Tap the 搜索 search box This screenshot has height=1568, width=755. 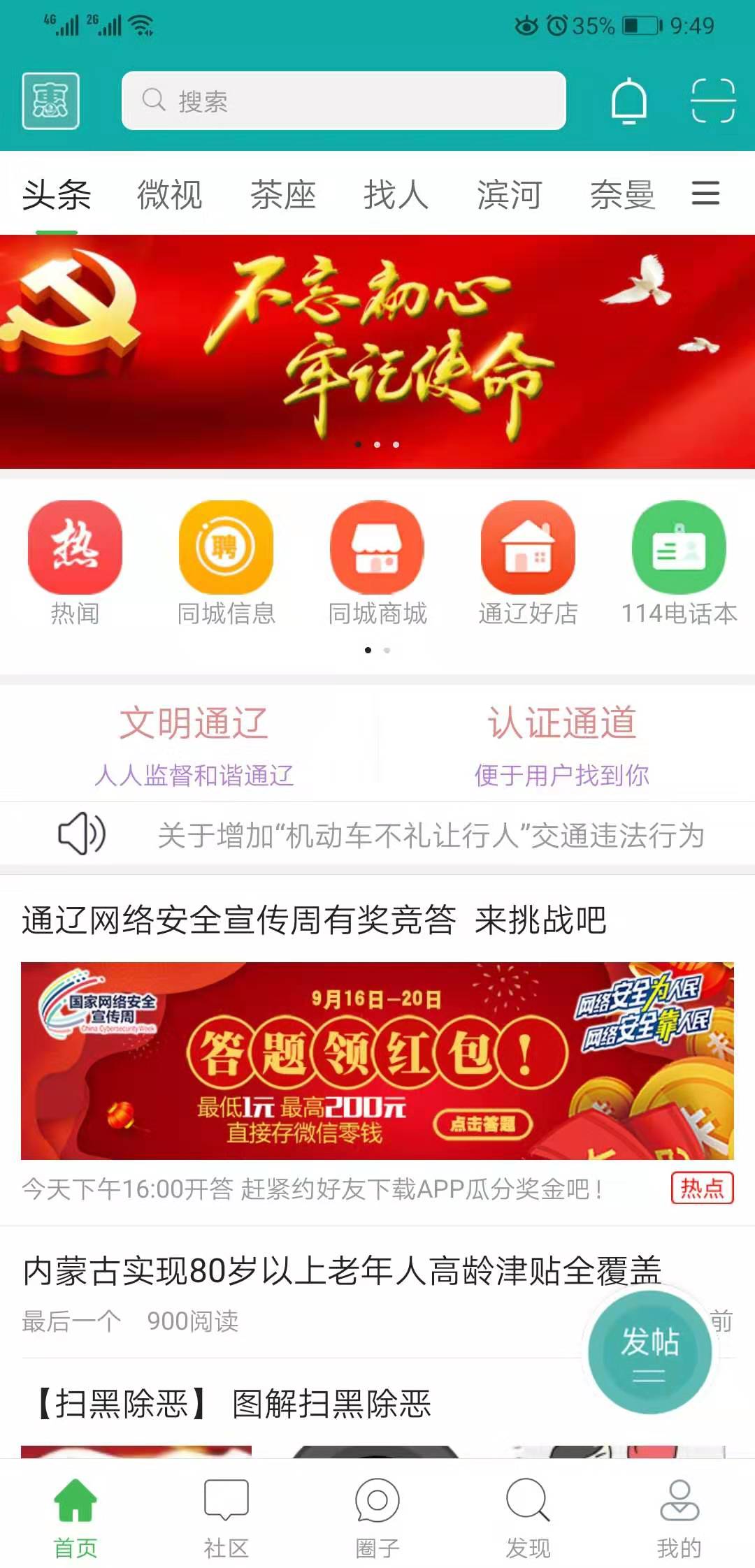[x=343, y=101]
